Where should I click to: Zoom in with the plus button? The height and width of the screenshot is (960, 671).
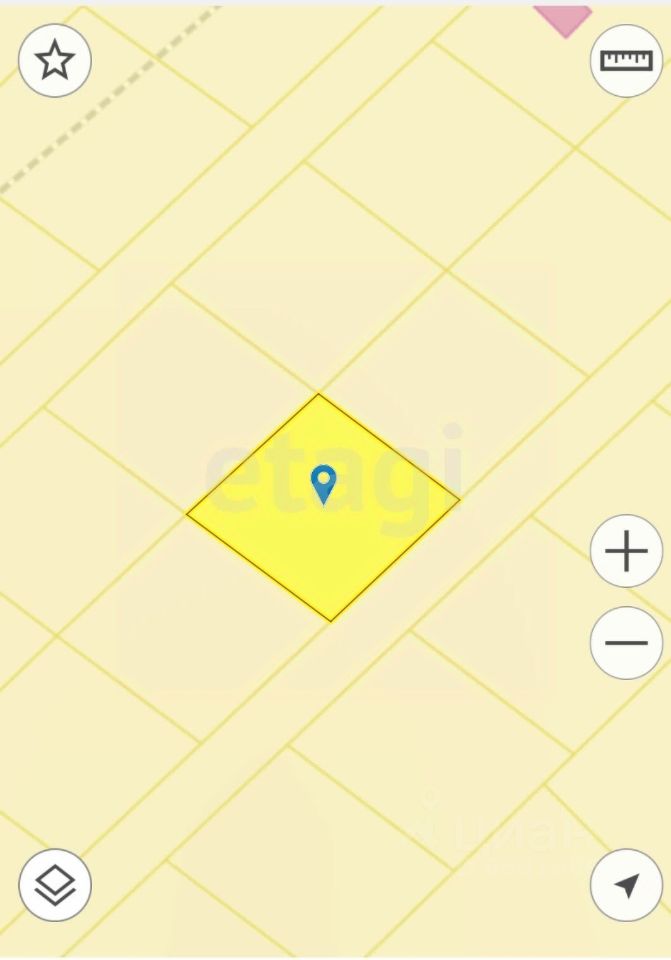(626, 551)
